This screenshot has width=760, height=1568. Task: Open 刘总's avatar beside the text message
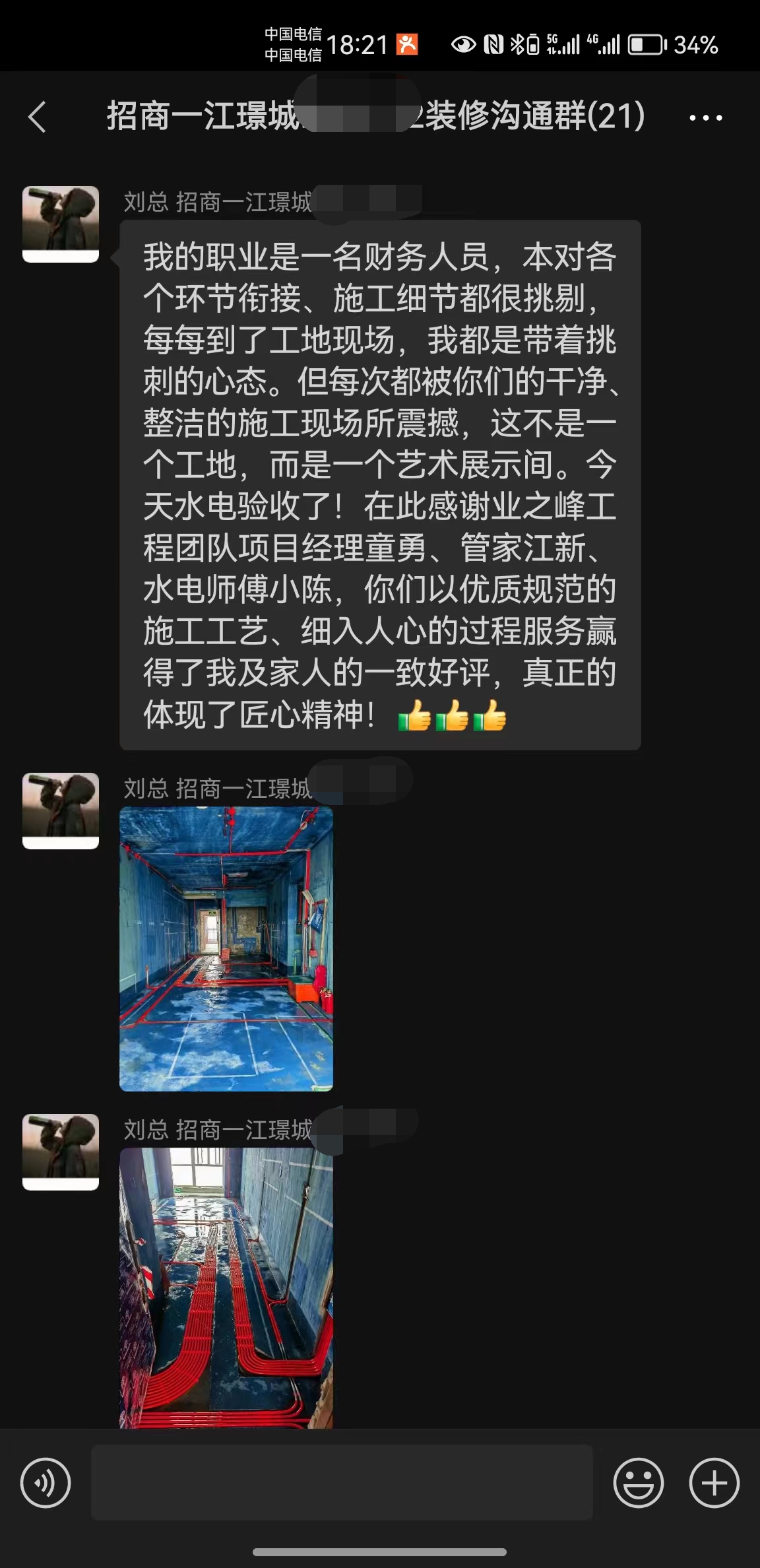coord(61,224)
